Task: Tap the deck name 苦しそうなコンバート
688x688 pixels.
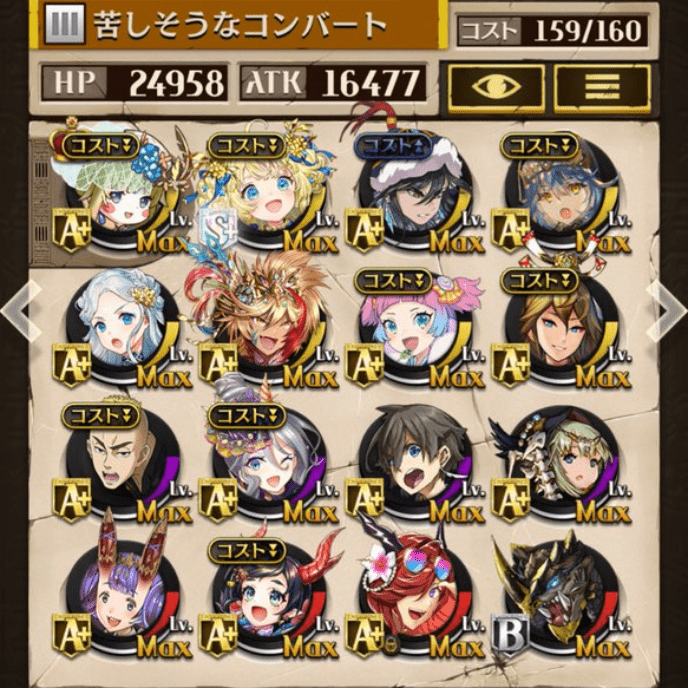Action: pos(238,27)
